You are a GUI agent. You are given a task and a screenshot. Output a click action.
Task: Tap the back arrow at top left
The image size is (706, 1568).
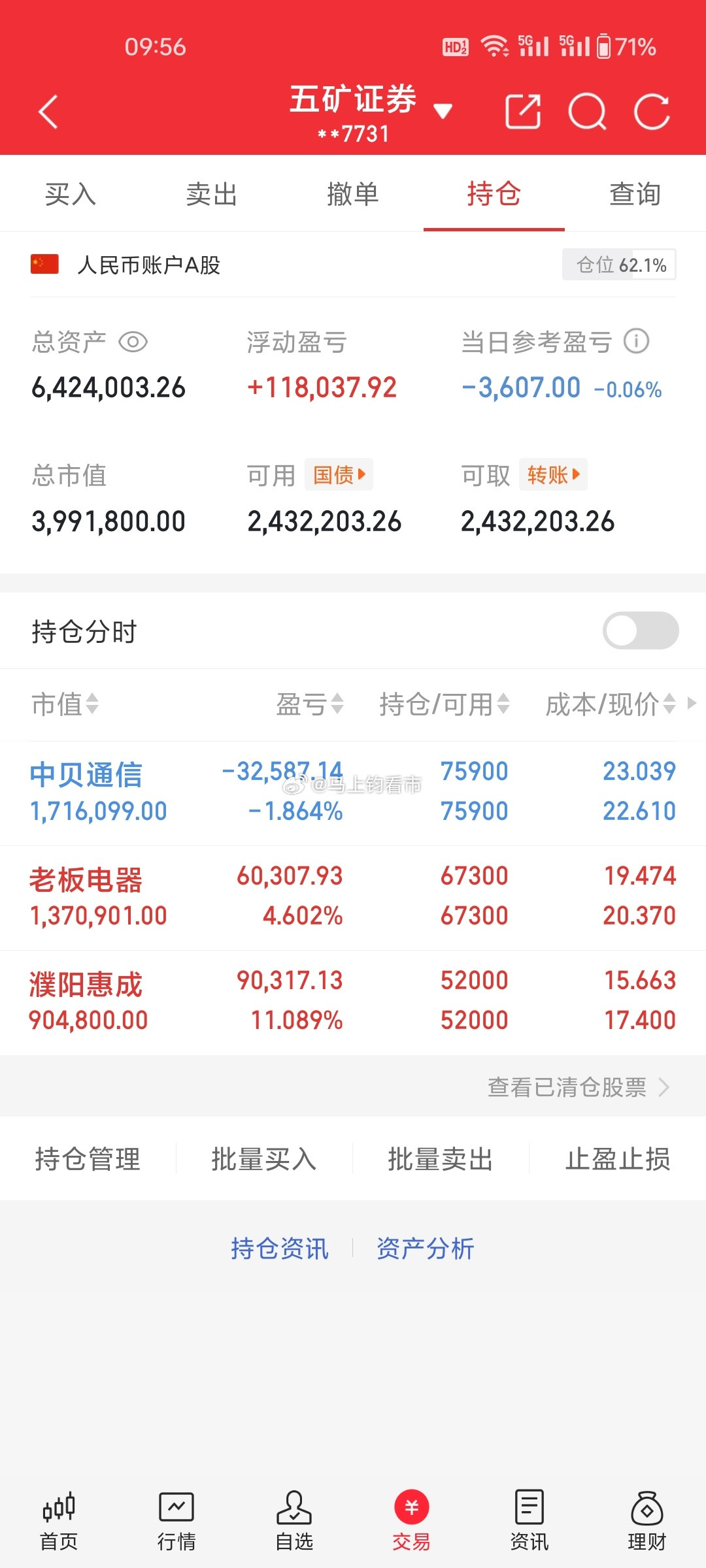coord(48,111)
